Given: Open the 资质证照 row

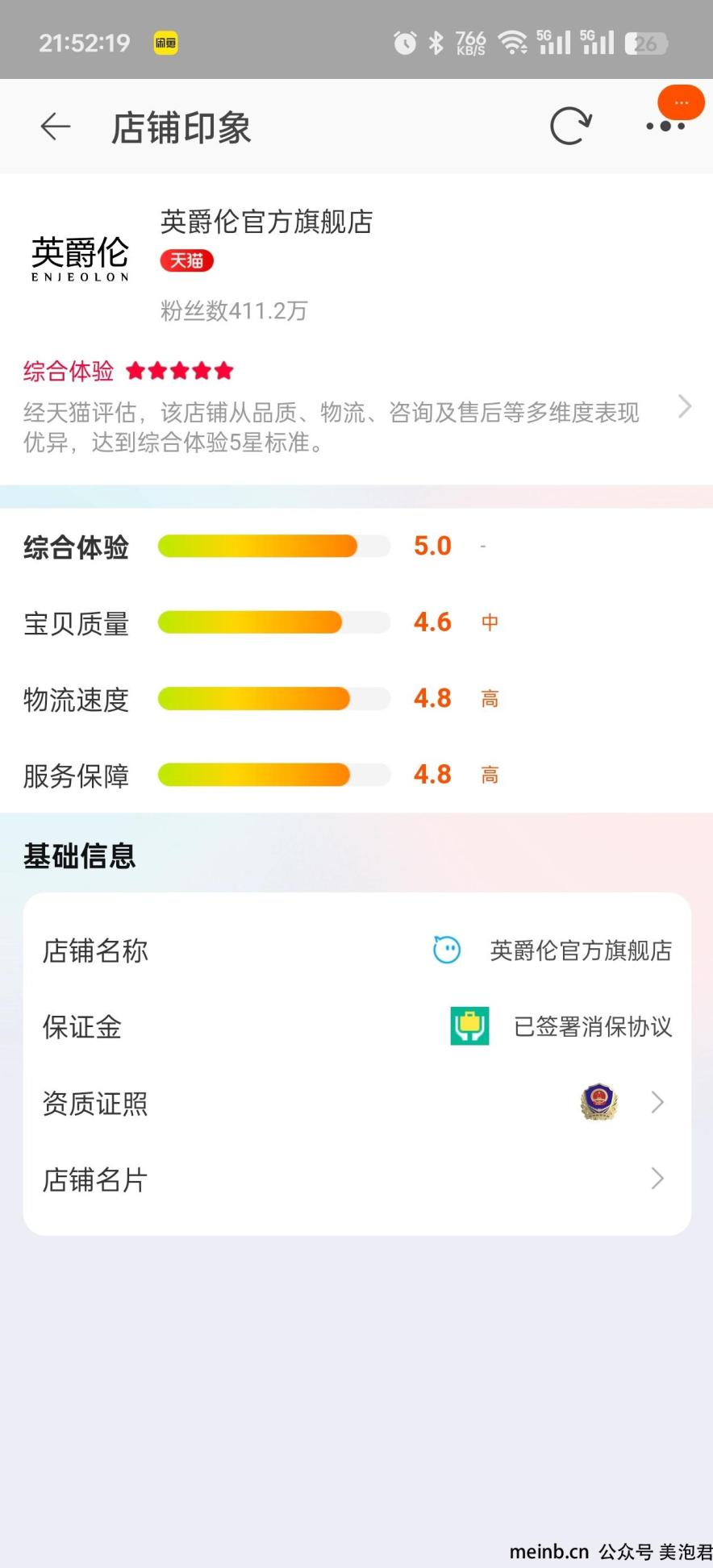Looking at the screenshot, I should click(357, 1103).
